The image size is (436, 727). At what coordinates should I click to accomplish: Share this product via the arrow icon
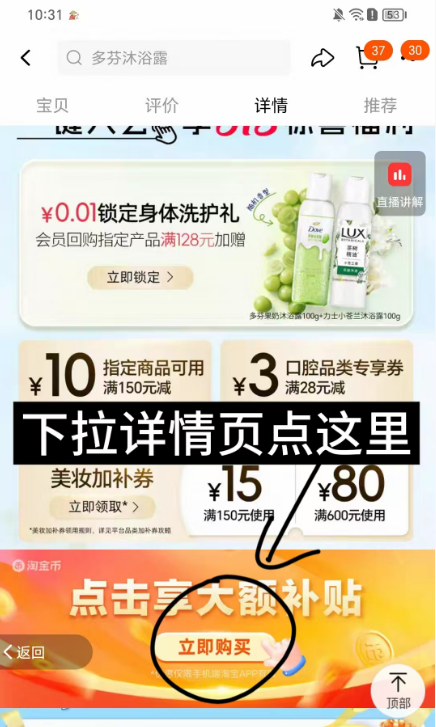pyautogui.click(x=322, y=58)
